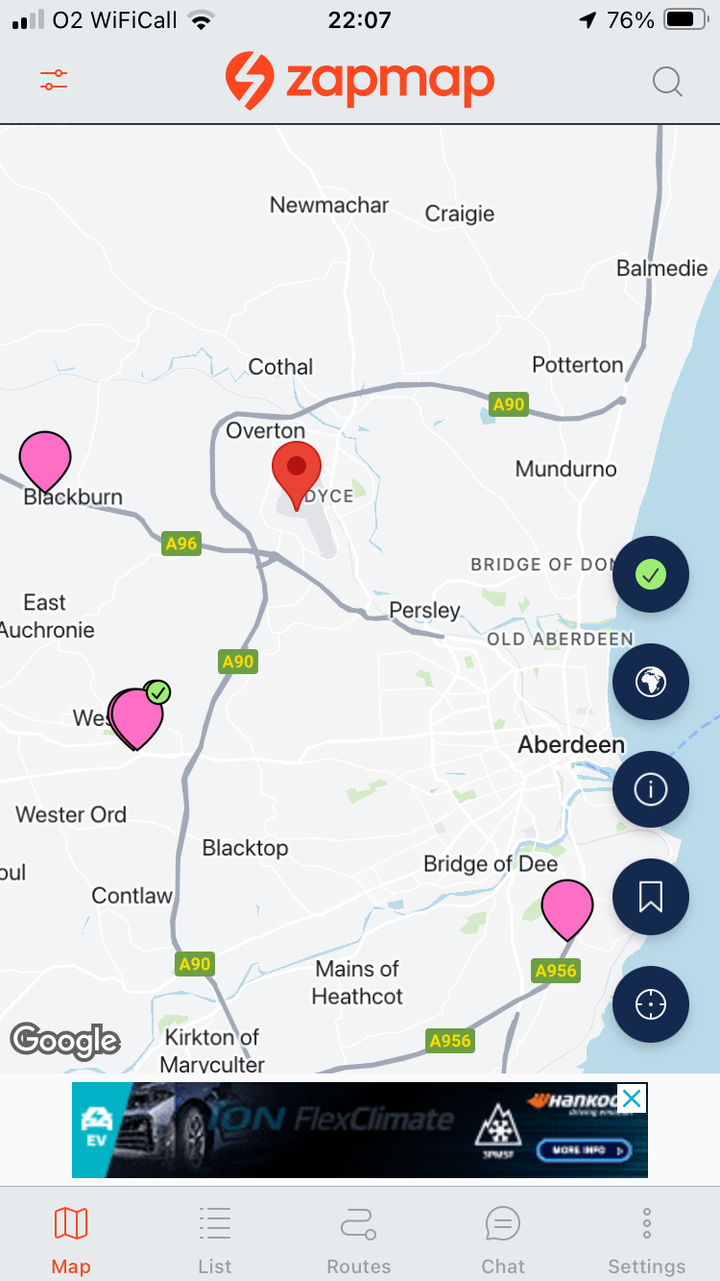Tap the red pin at Dyce
This screenshot has height=1281, width=720.
point(297,474)
